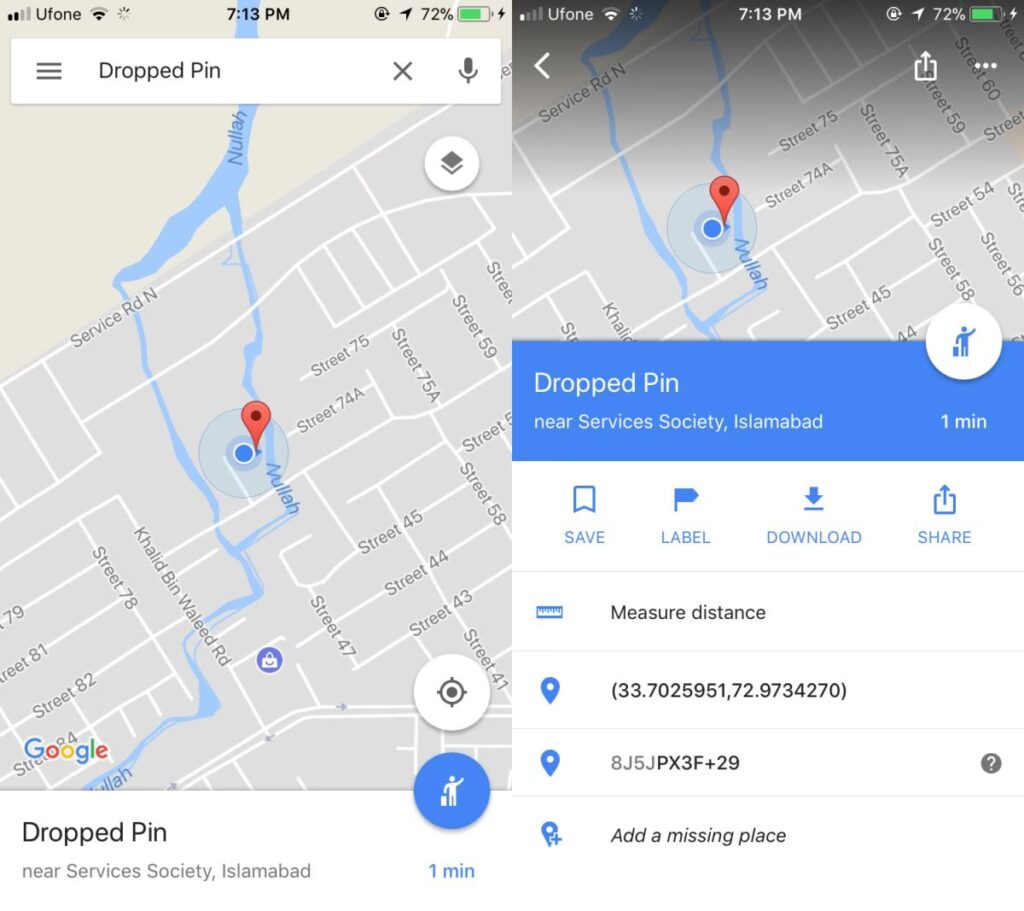Choose Add a missing place
The image size is (1024, 911).
pos(698,835)
